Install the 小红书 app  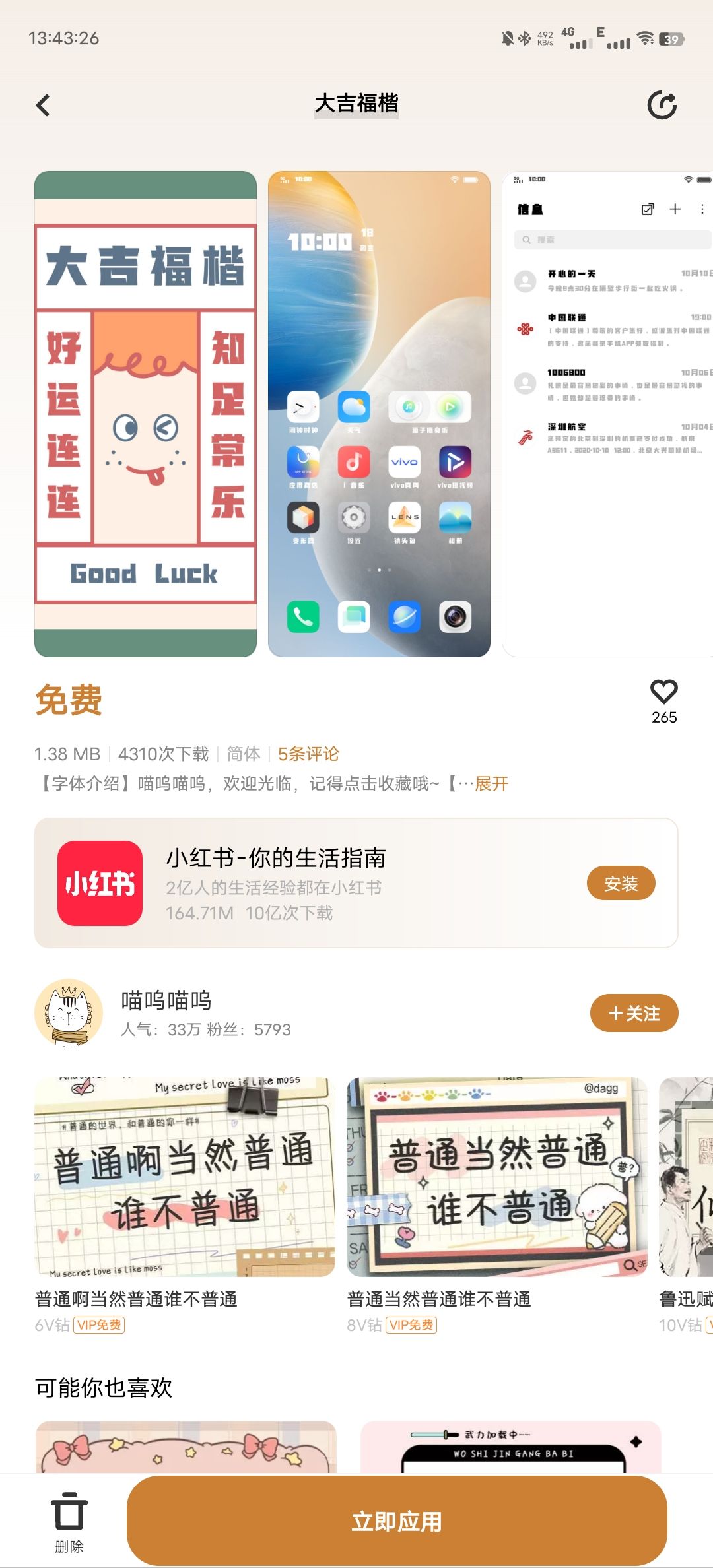click(620, 884)
